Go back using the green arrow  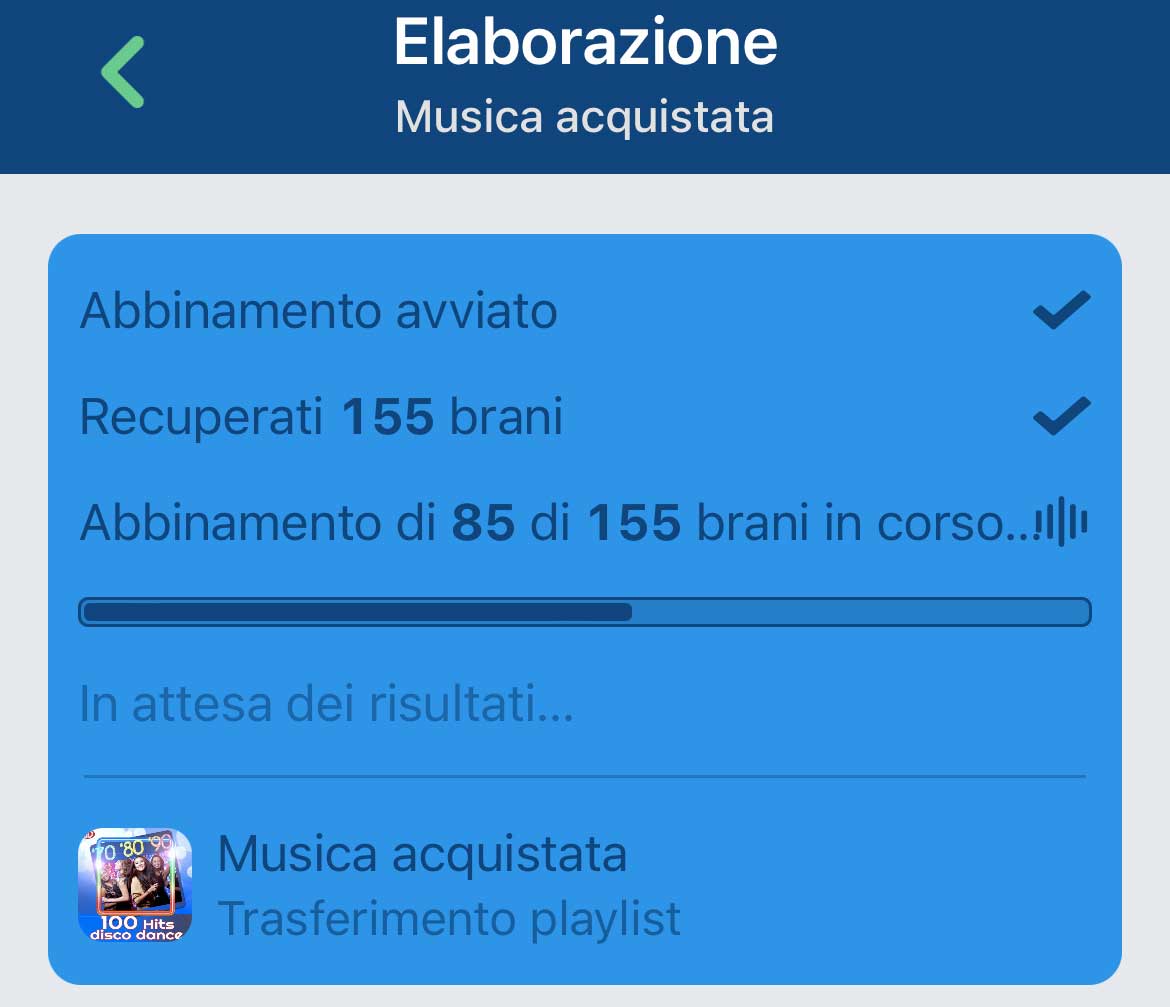coord(123,72)
